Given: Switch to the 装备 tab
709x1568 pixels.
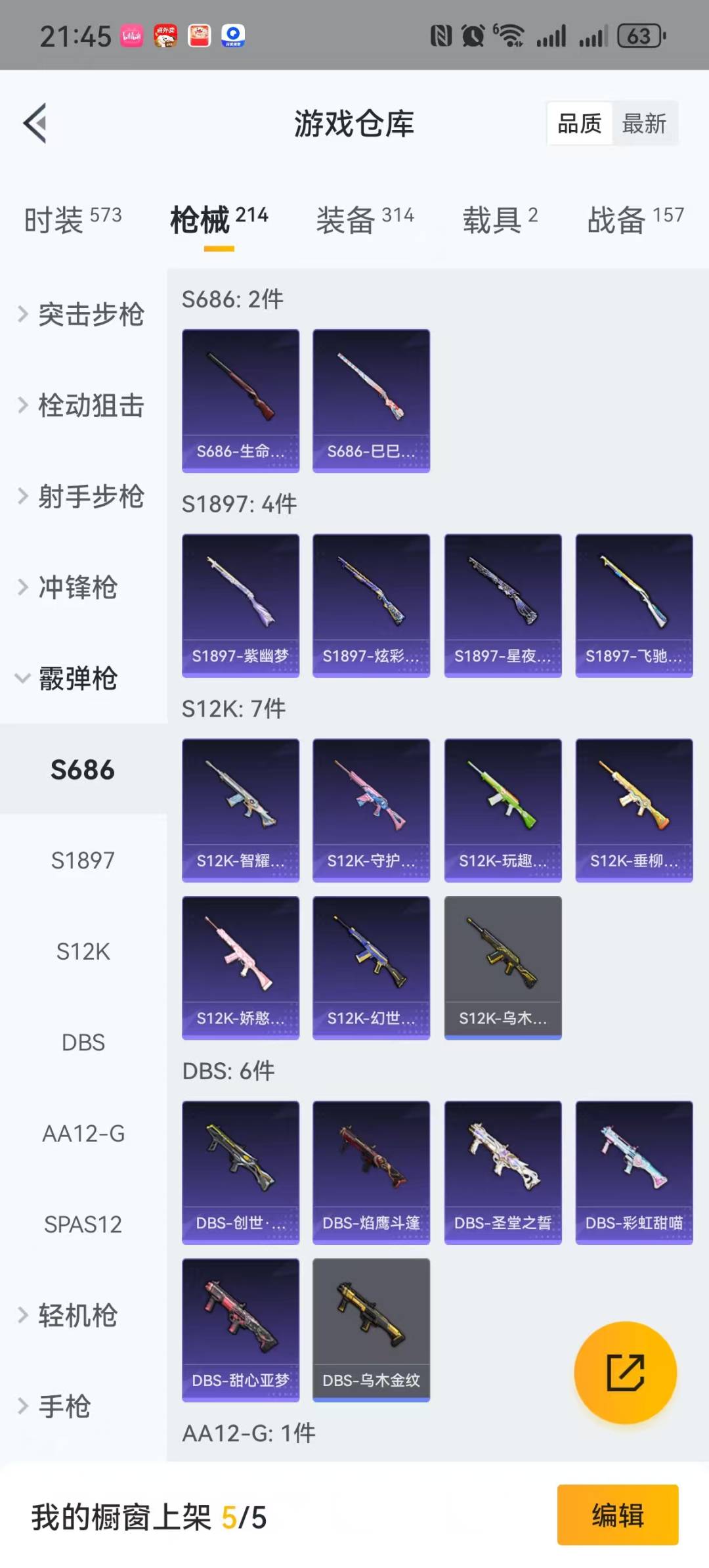Looking at the screenshot, I should point(365,219).
